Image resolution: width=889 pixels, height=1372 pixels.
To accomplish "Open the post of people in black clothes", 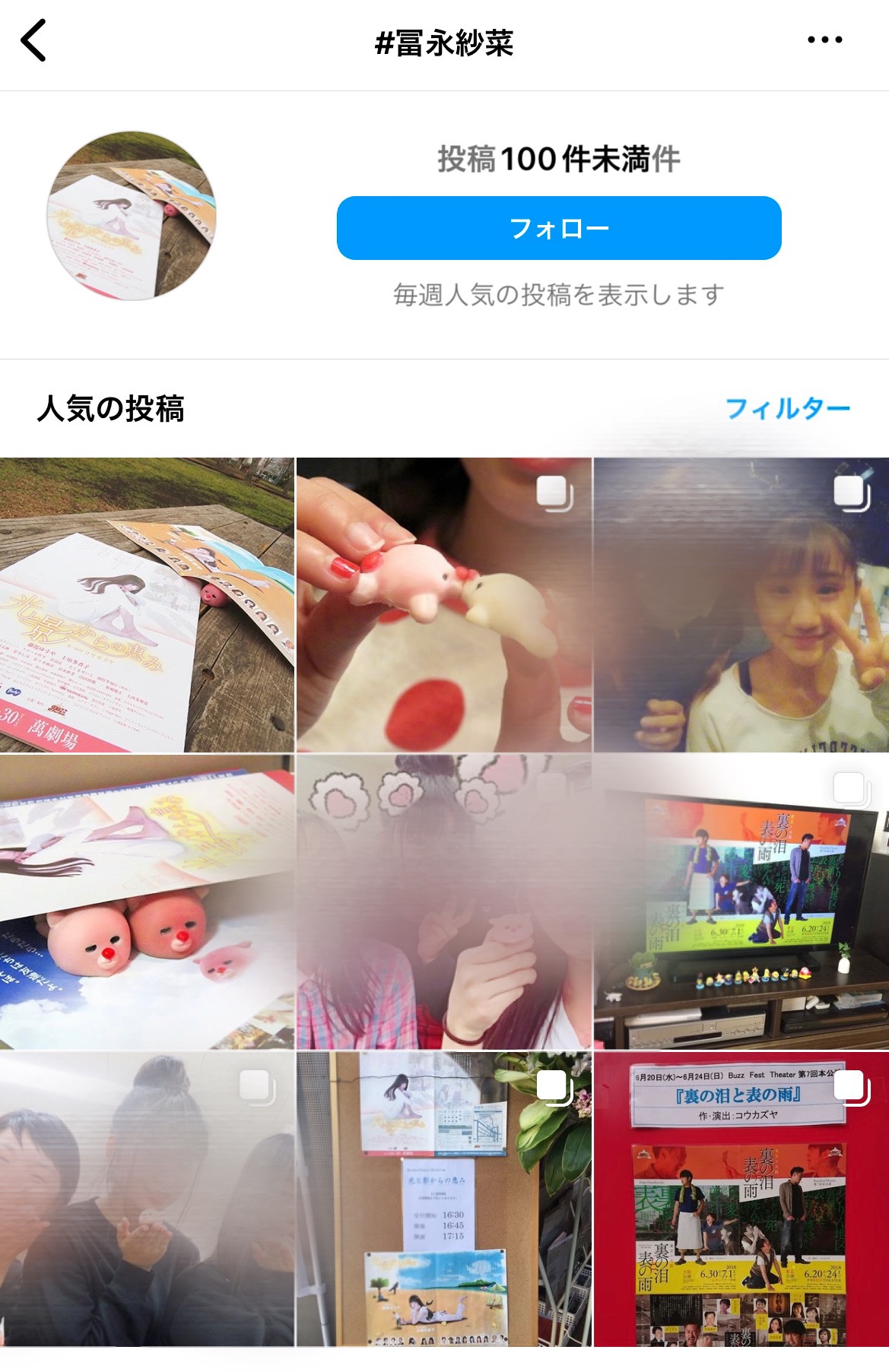I will coord(147,1199).
